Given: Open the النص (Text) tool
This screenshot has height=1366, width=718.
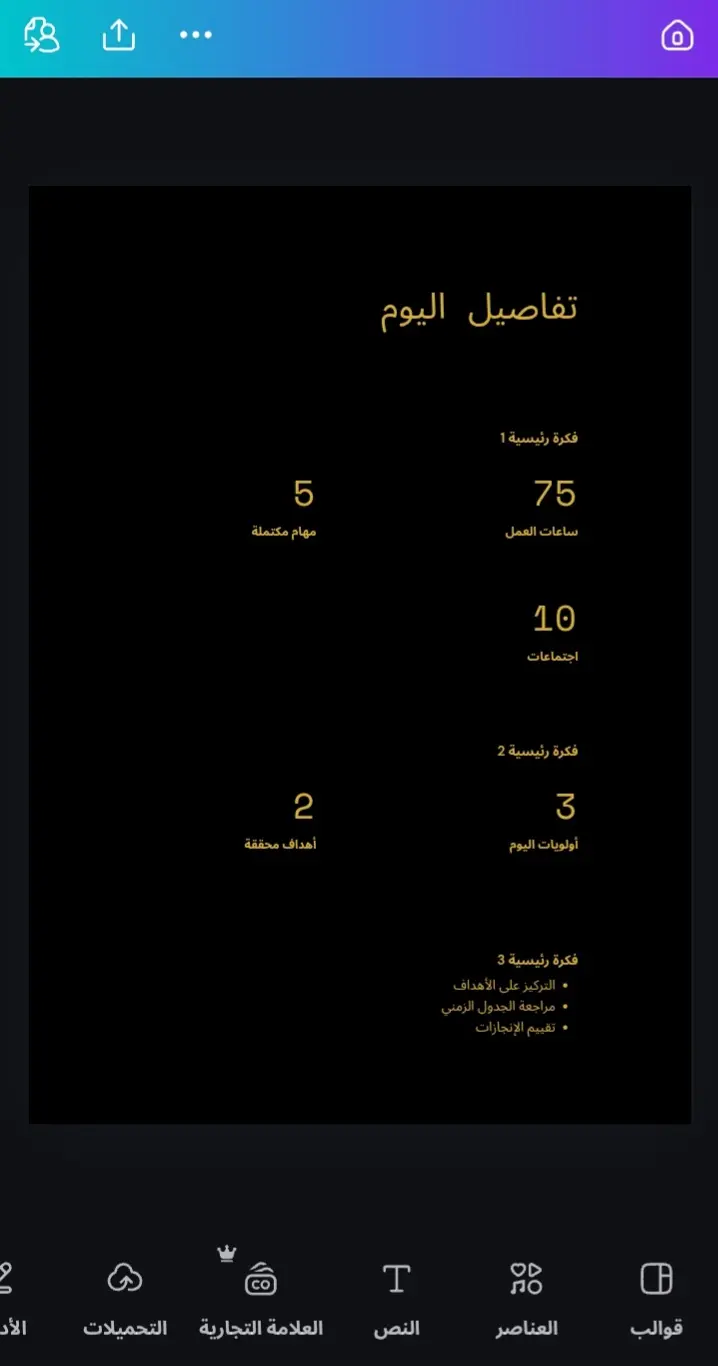Looking at the screenshot, I should point(397,1299).
